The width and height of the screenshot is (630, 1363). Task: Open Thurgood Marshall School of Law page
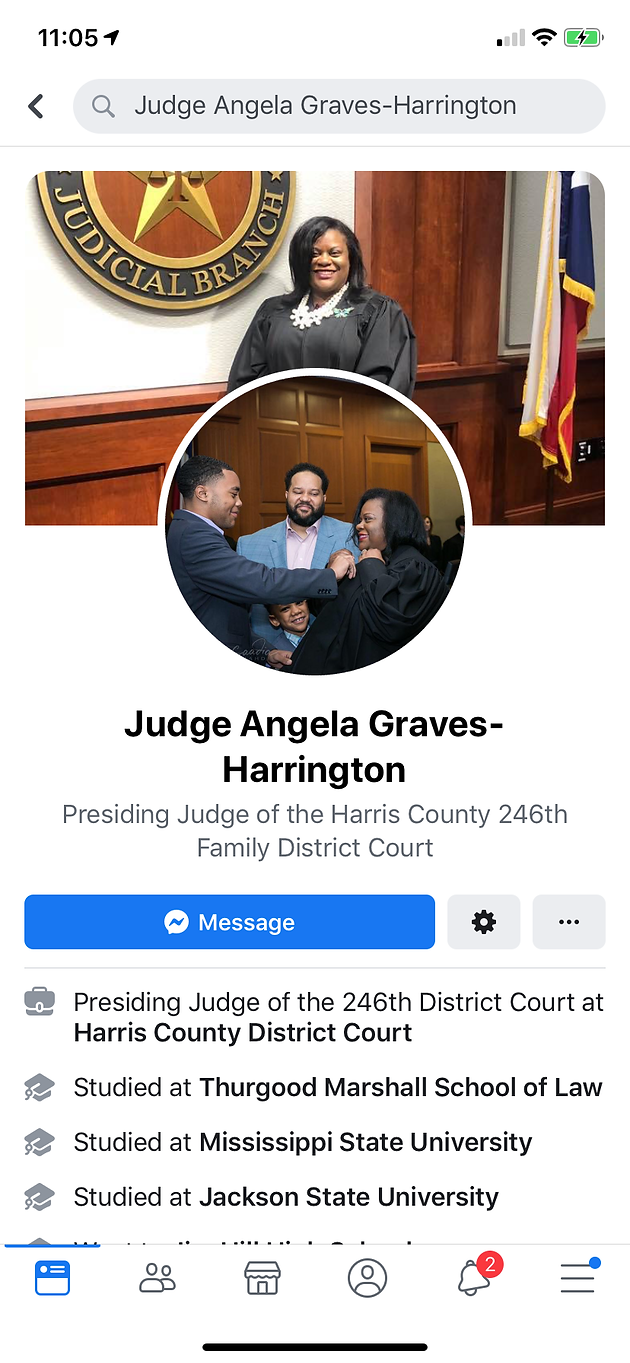click(x=401, y=1088)
